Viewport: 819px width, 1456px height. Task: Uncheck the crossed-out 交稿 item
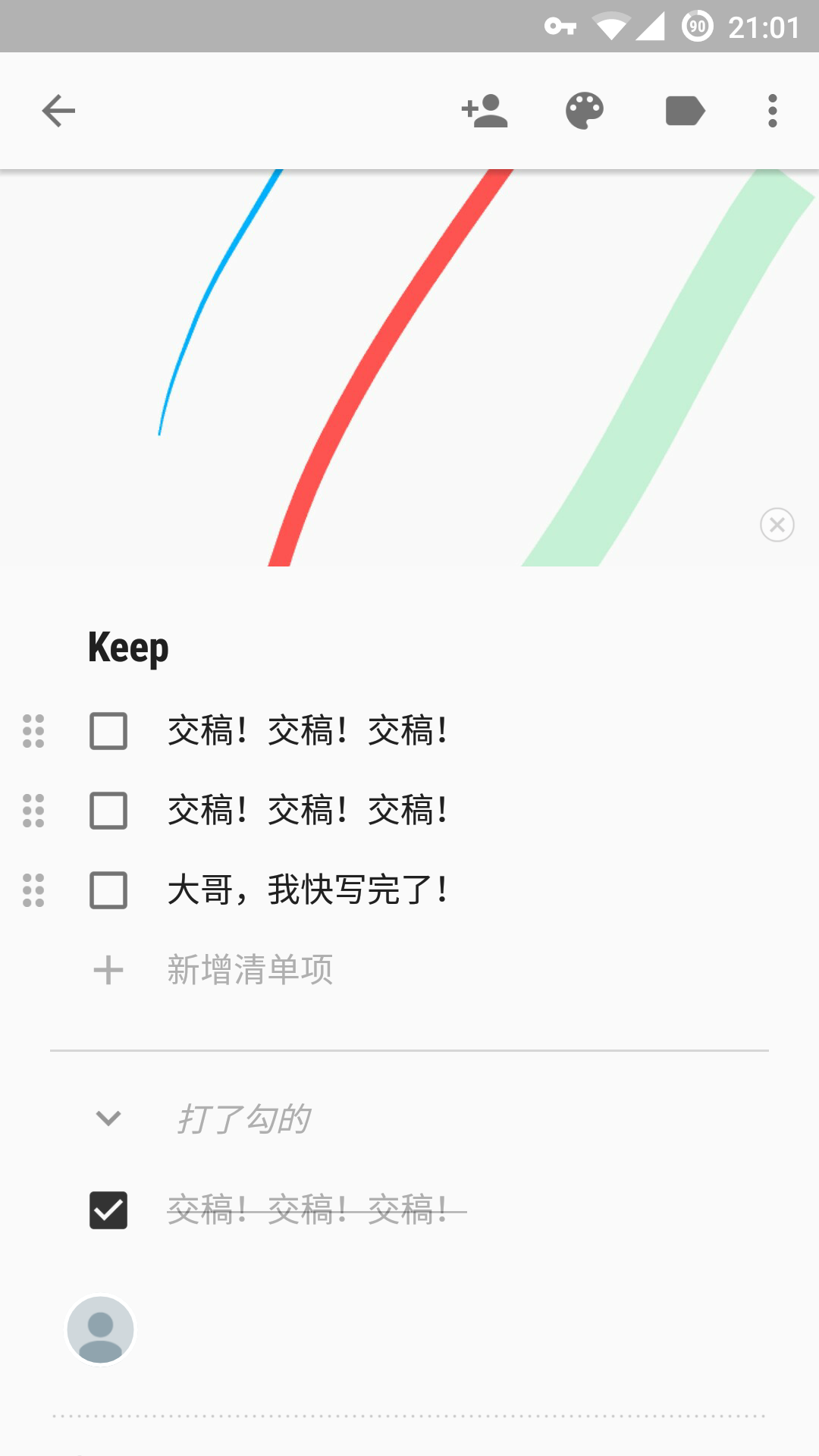108,1210
